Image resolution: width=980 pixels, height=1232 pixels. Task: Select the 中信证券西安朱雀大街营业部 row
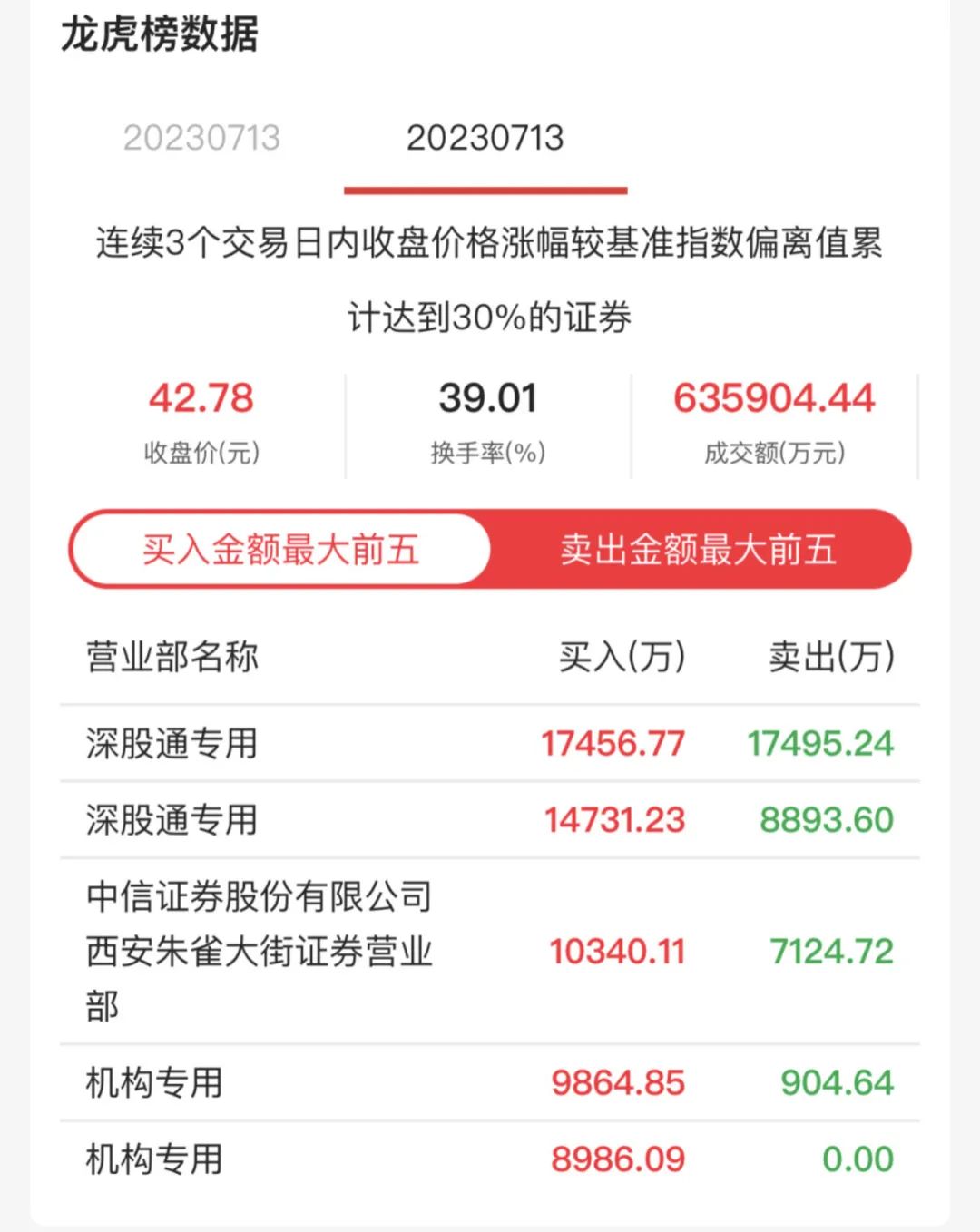(x=263, y=951)
